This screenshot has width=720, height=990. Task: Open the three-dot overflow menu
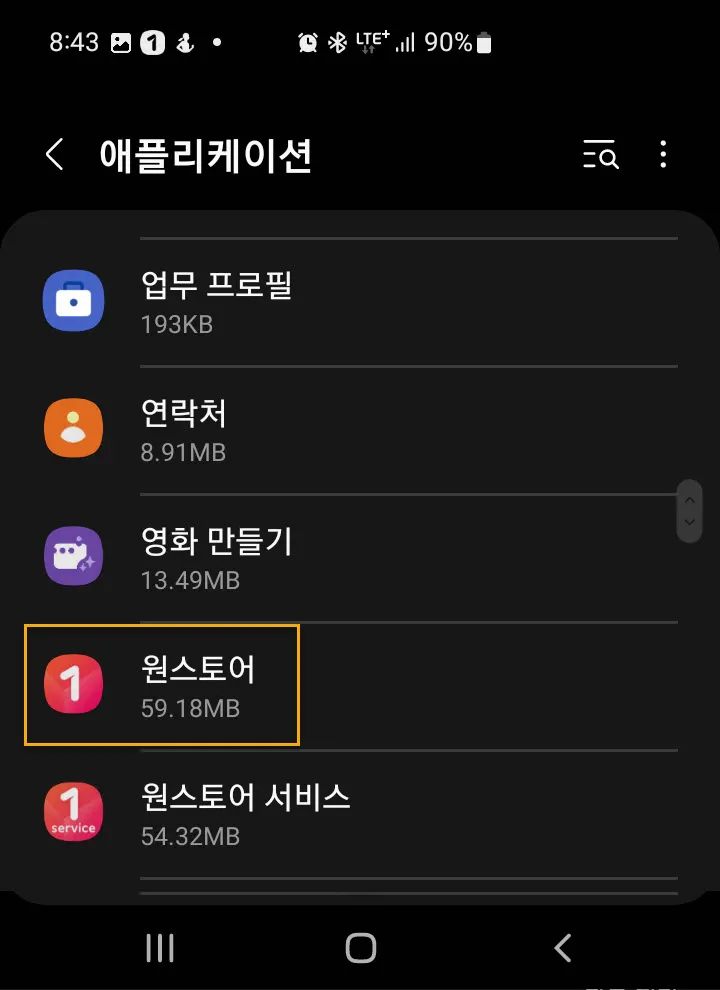pos(663,155)
